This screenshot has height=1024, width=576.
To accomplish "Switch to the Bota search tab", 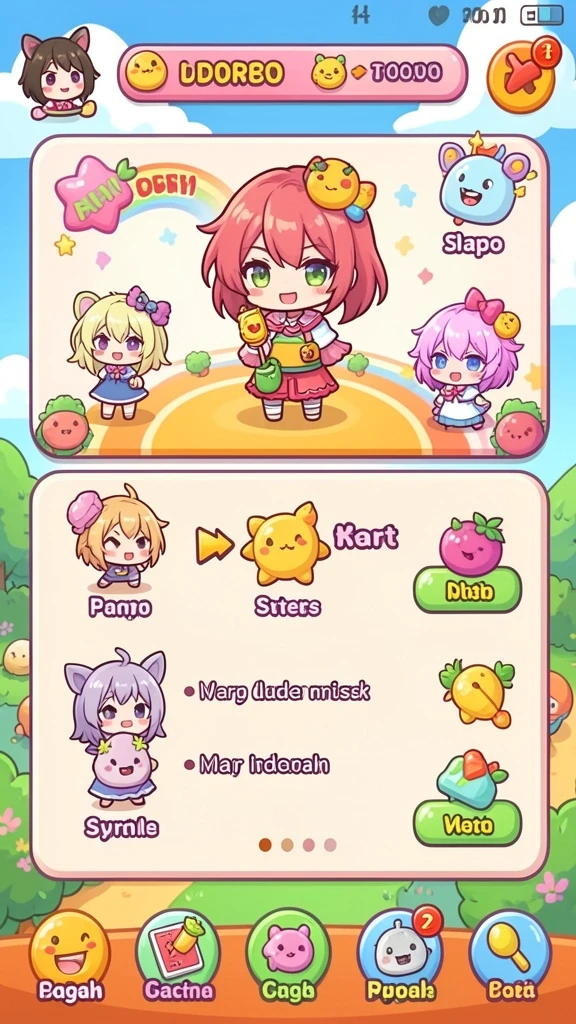I will pos(510,956).
